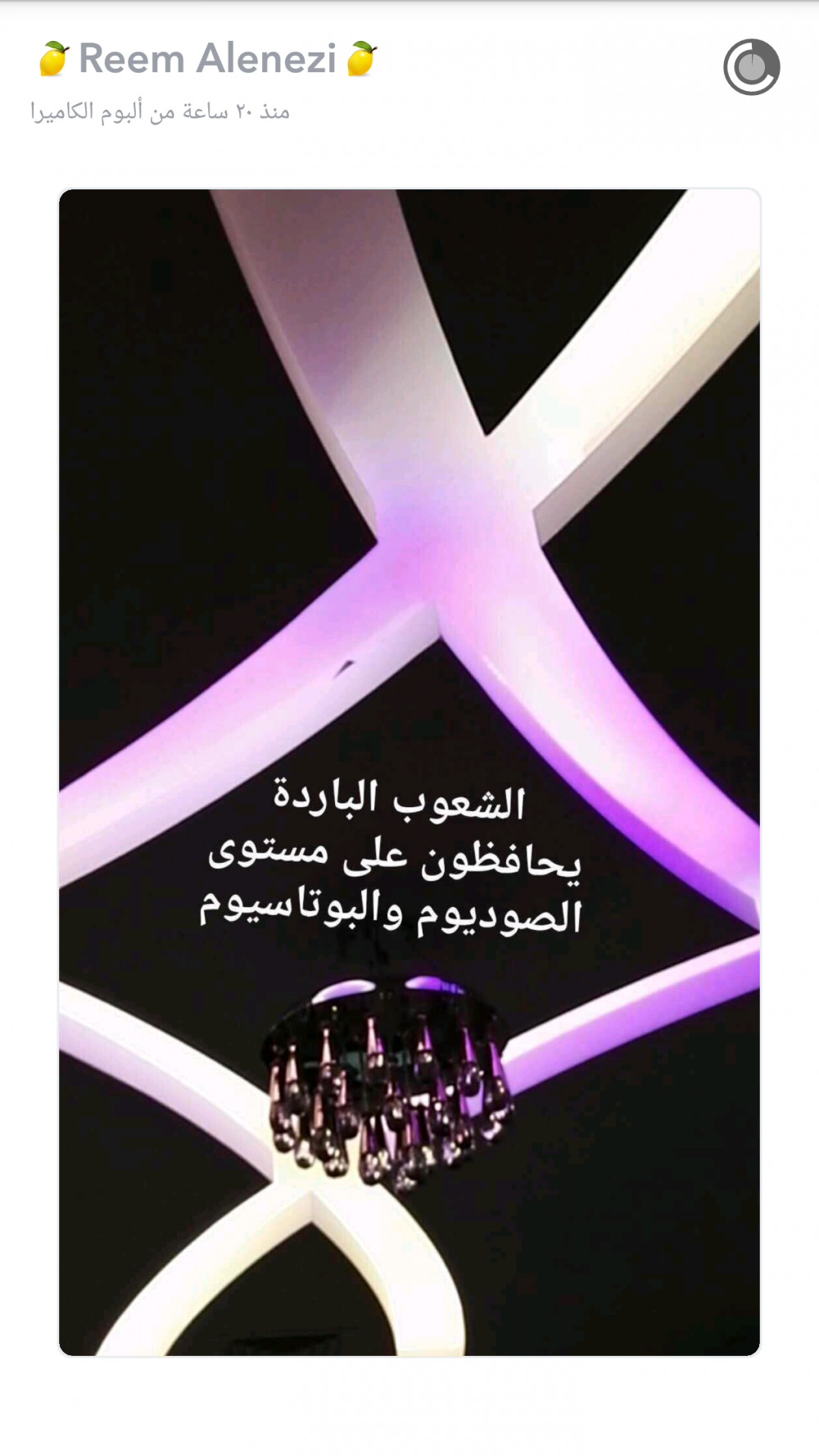Open the snap image in full screen
This screenshot has height=1456, width=819.
[x=409, y=770]
